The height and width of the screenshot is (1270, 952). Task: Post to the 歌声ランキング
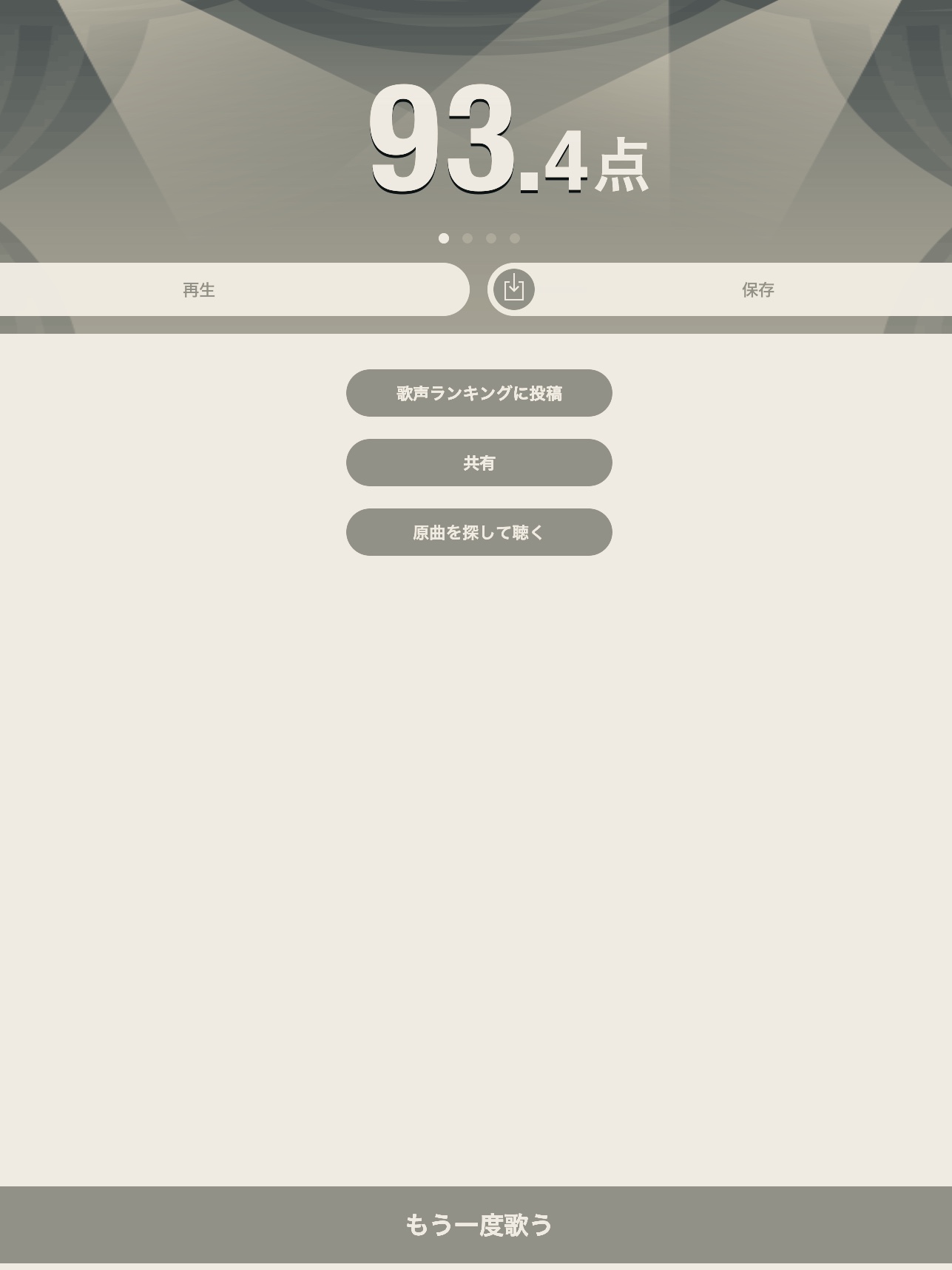[x=479, y=393]
